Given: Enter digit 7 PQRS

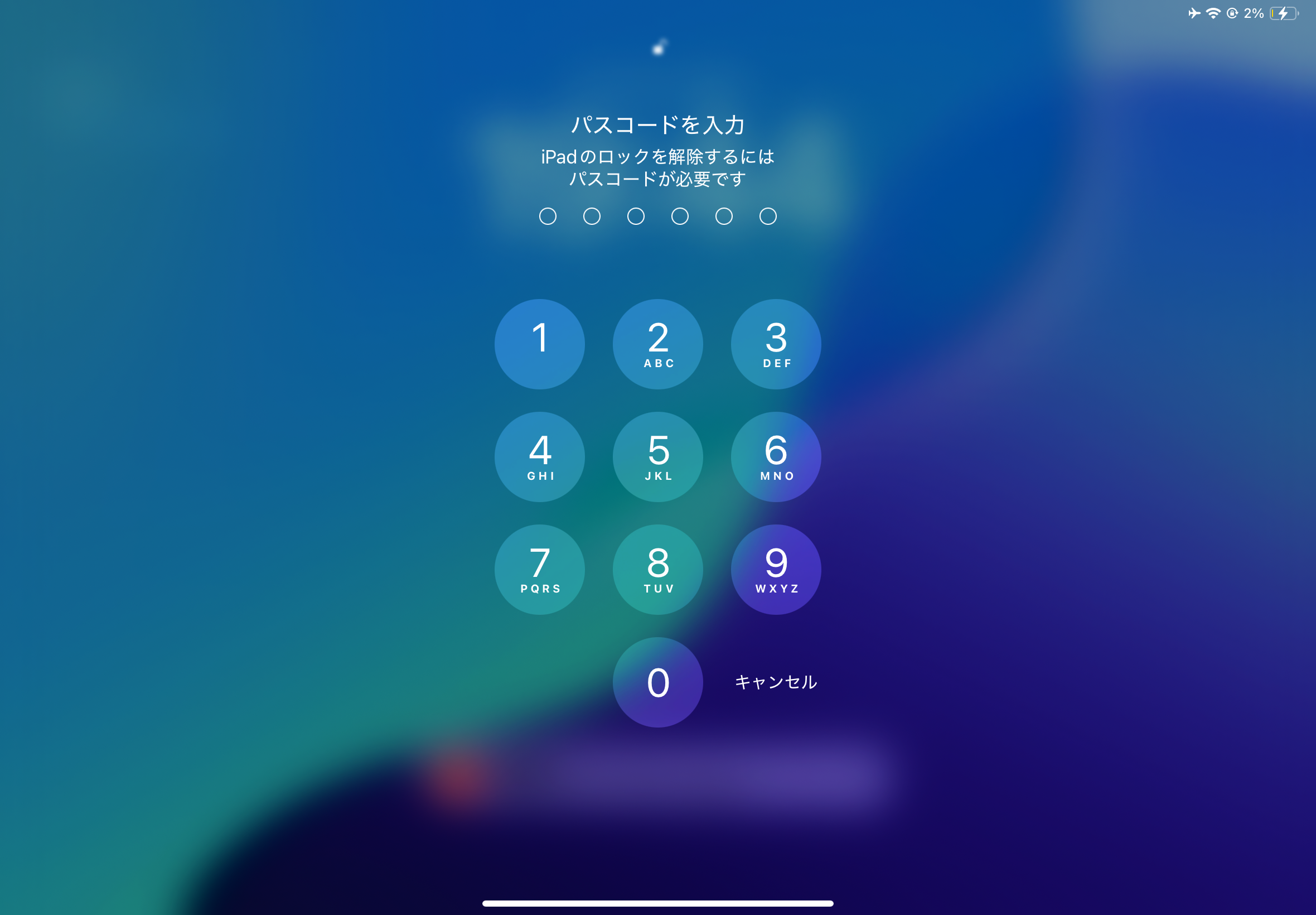Looking at the screenshot, I should pos(539,569).
